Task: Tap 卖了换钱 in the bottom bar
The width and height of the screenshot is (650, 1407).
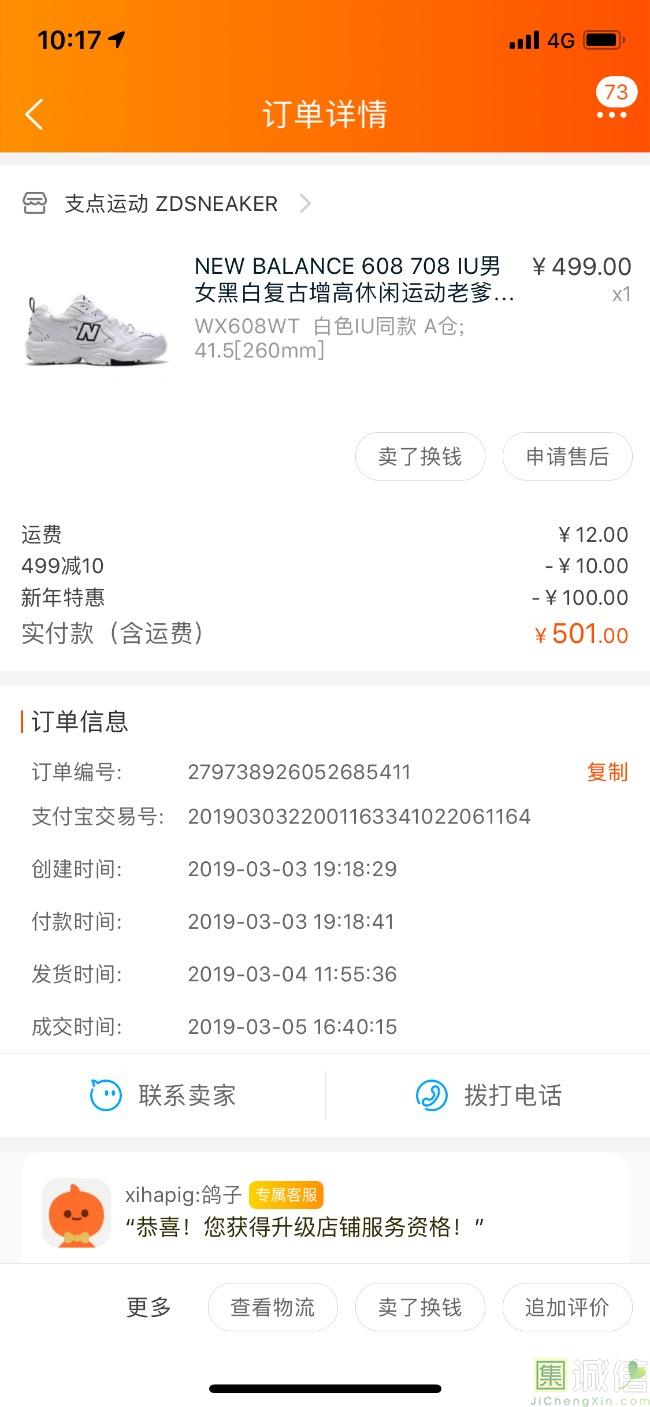Action: tap(420, 1307)
